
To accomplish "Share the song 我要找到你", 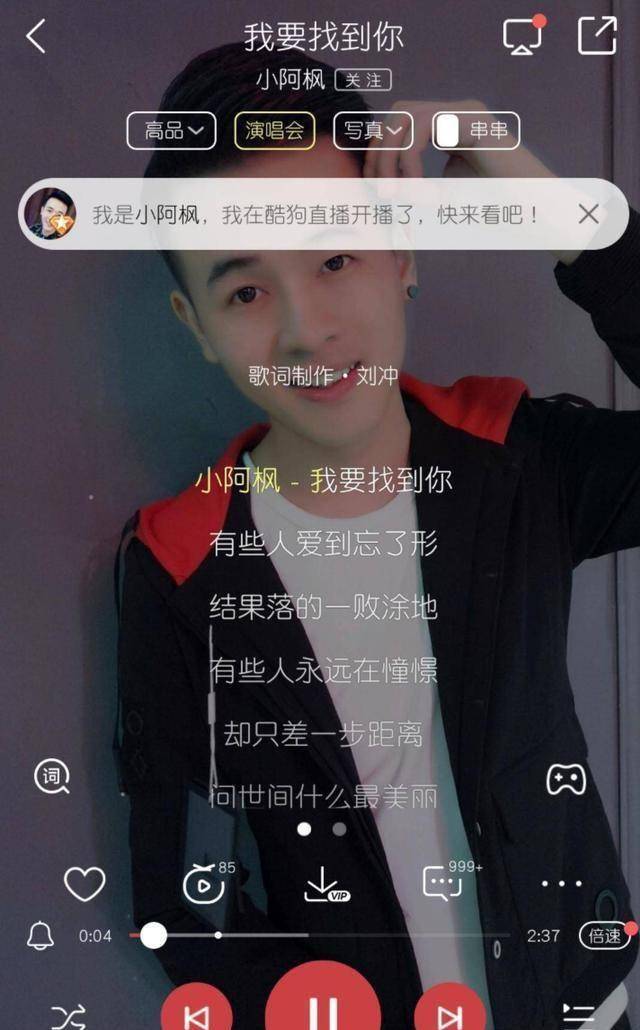I will click(x=597, y=36).
